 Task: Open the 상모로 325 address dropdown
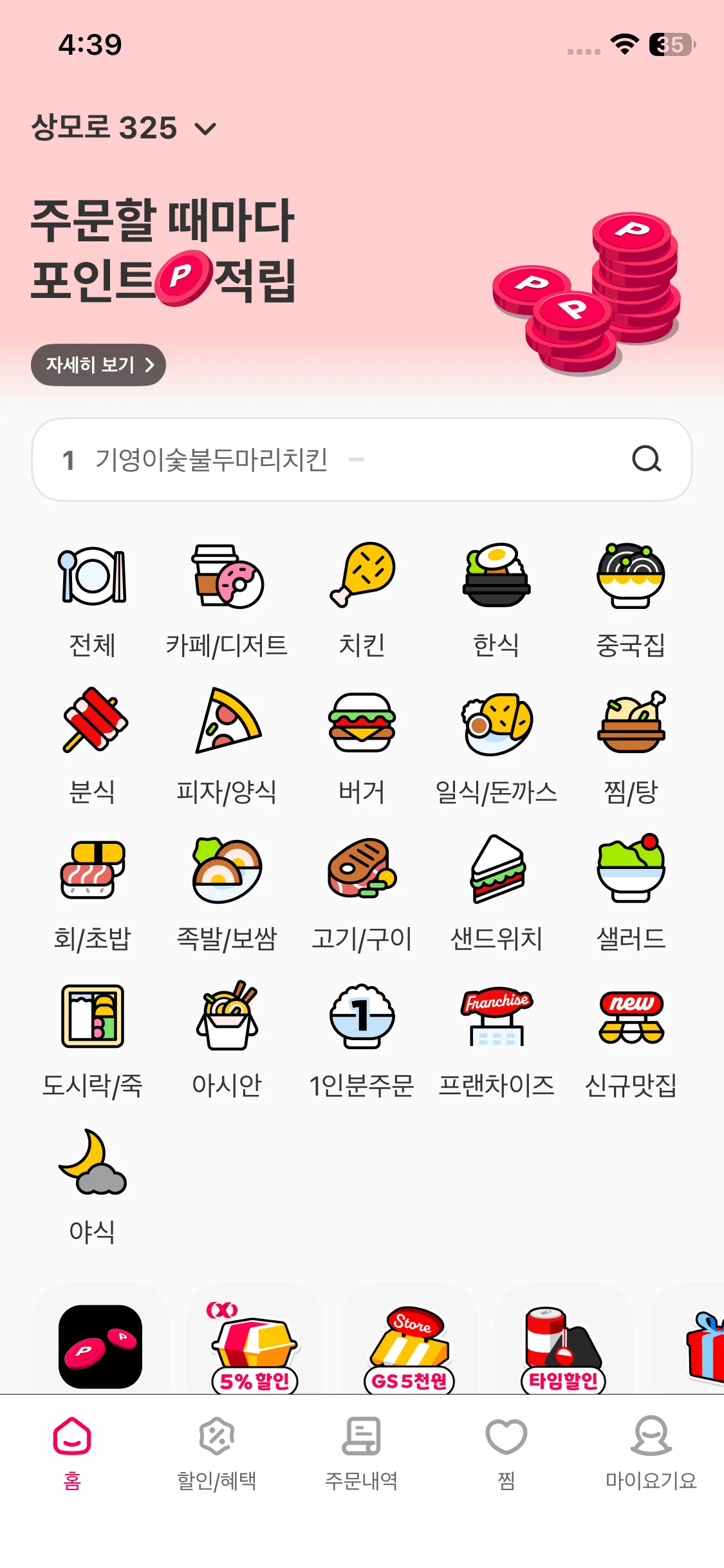click(x=124, y=128)
